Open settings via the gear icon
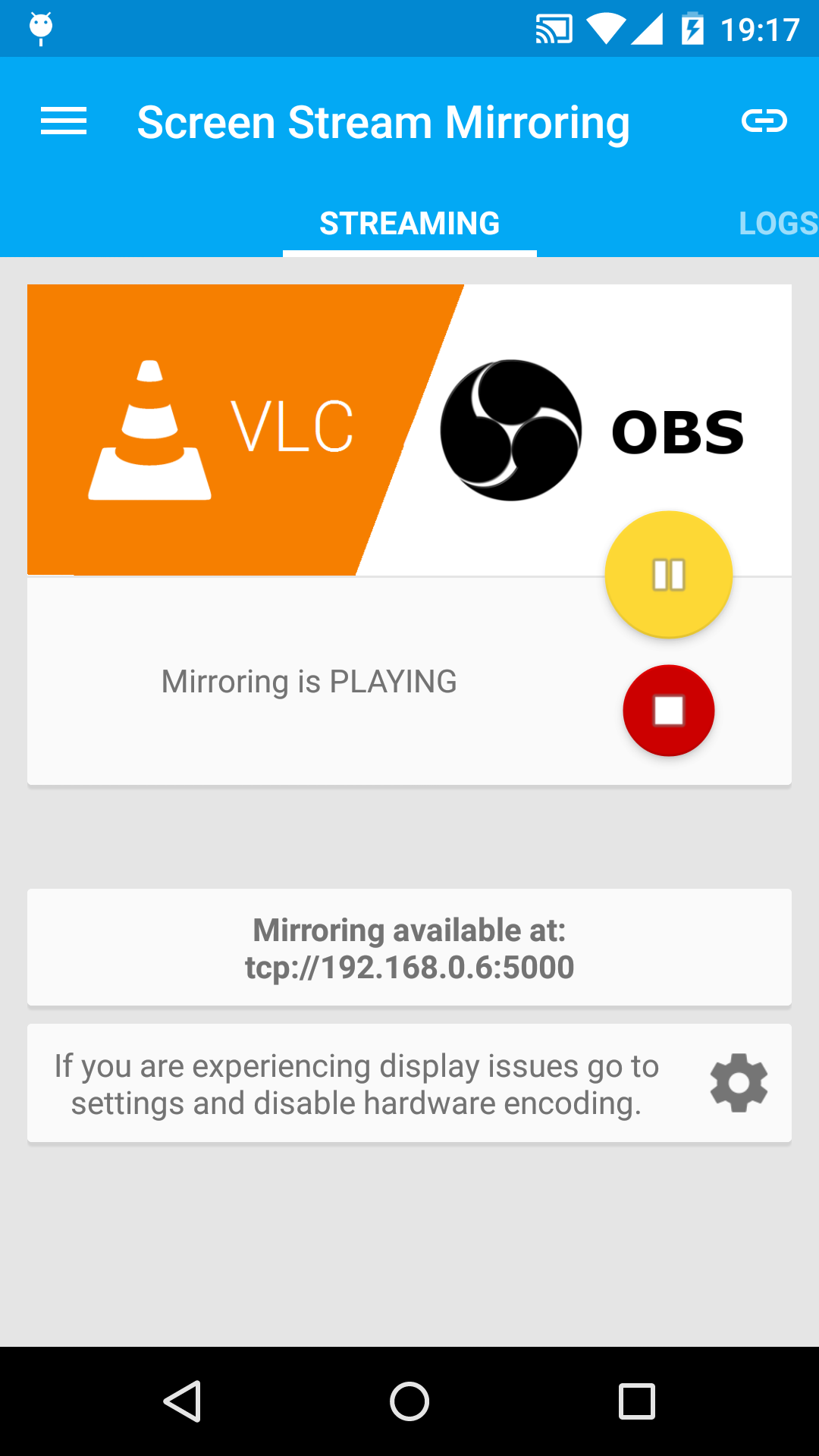 click(739, 1083)
